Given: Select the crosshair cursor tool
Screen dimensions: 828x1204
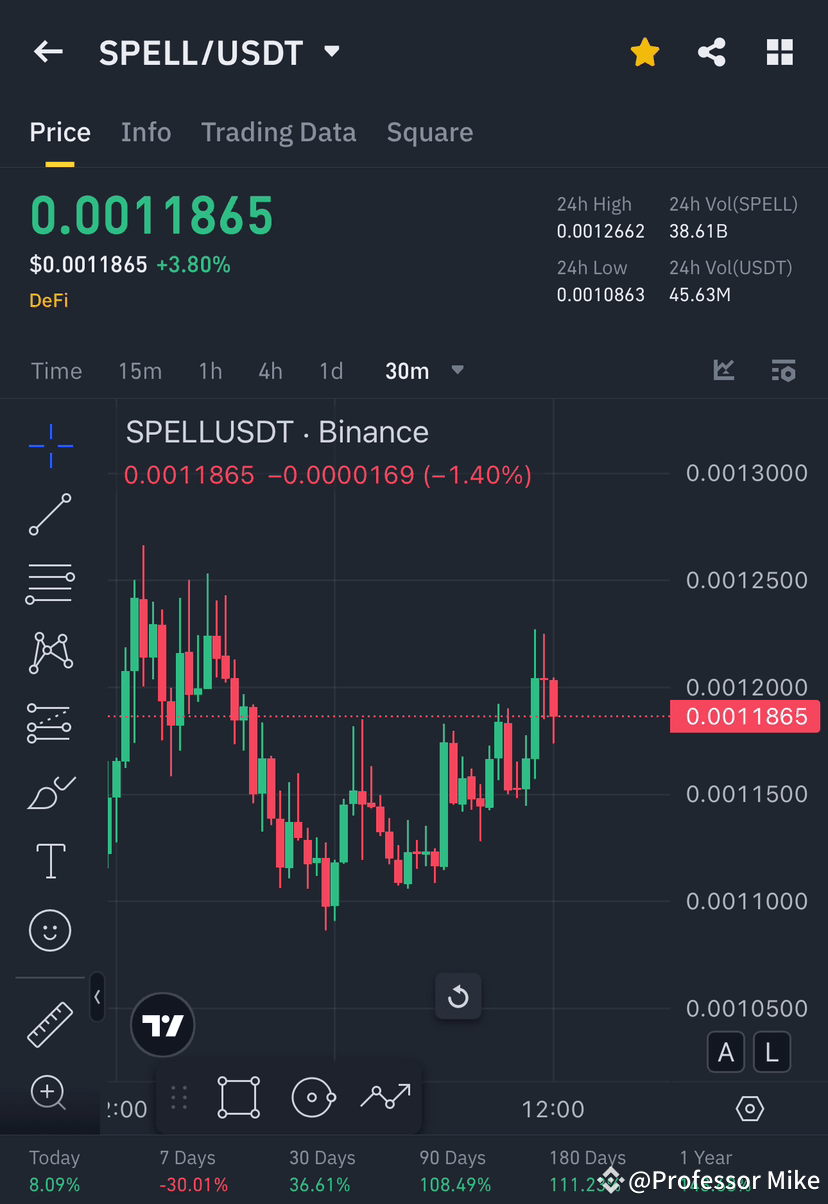Looking at the screenshot, I should pos(49,446).
